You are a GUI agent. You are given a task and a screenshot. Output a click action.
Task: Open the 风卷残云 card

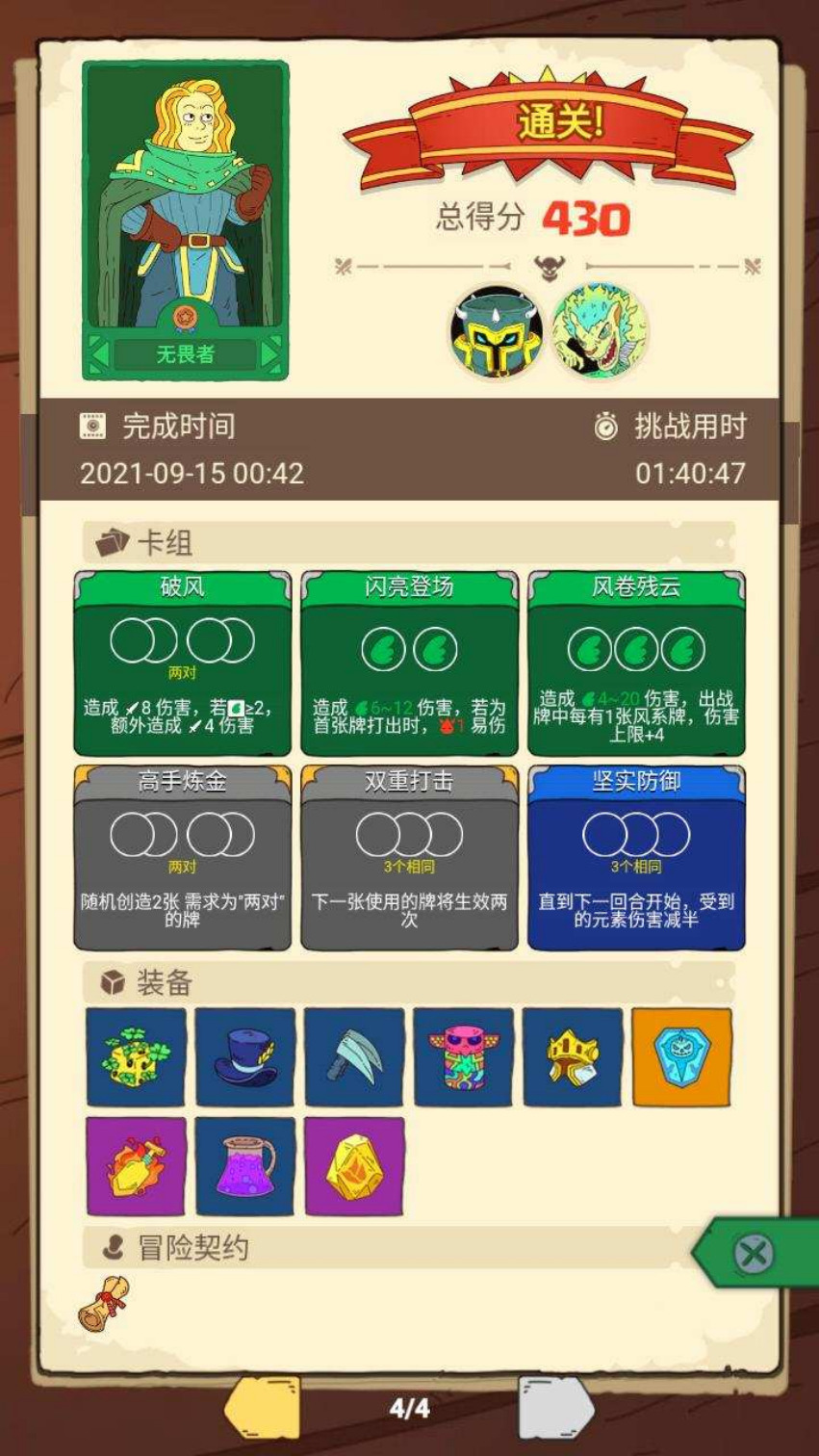[636, 663]
